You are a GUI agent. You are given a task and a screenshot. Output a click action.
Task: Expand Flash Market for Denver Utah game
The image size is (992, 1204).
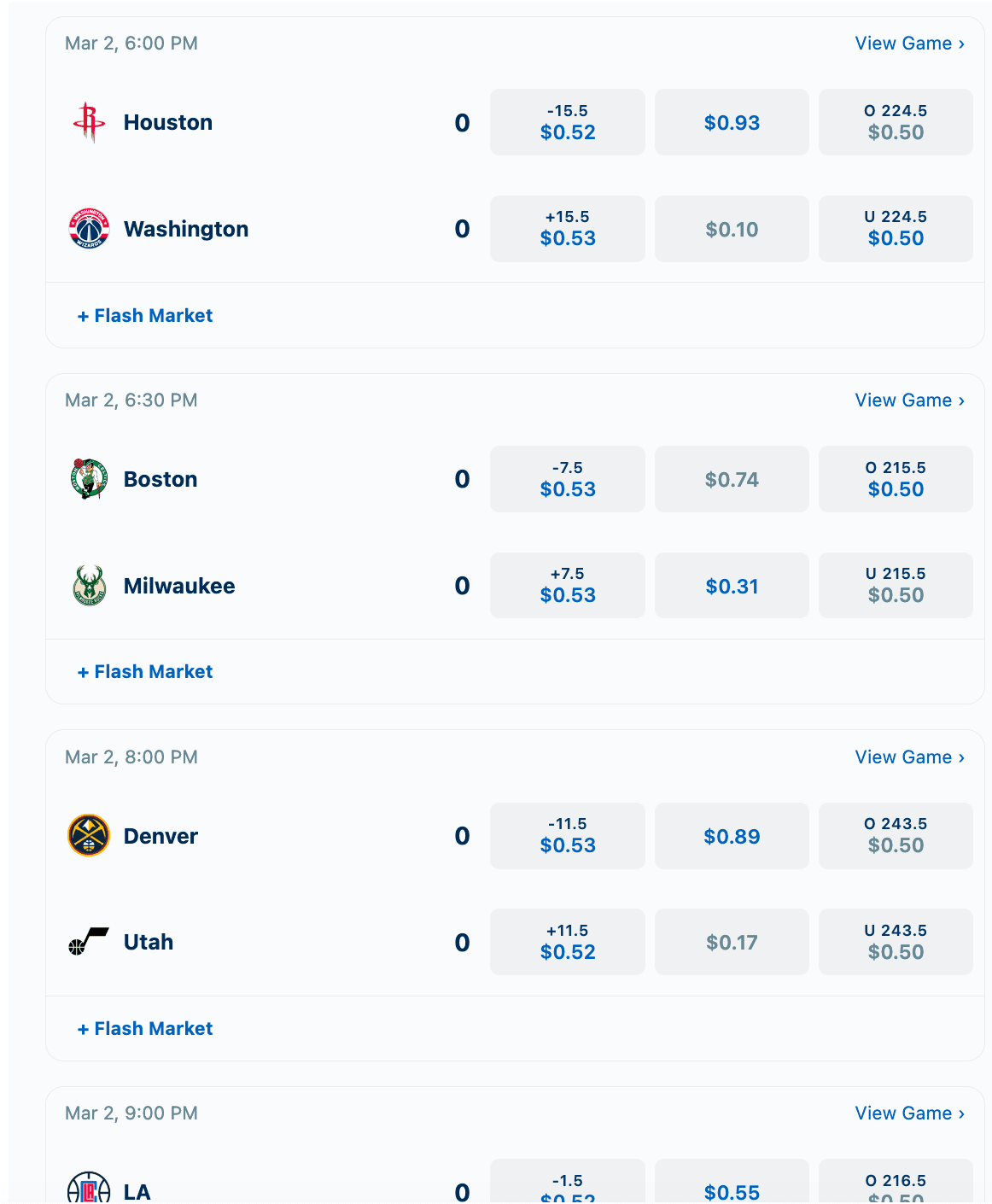coord(144,1028)
